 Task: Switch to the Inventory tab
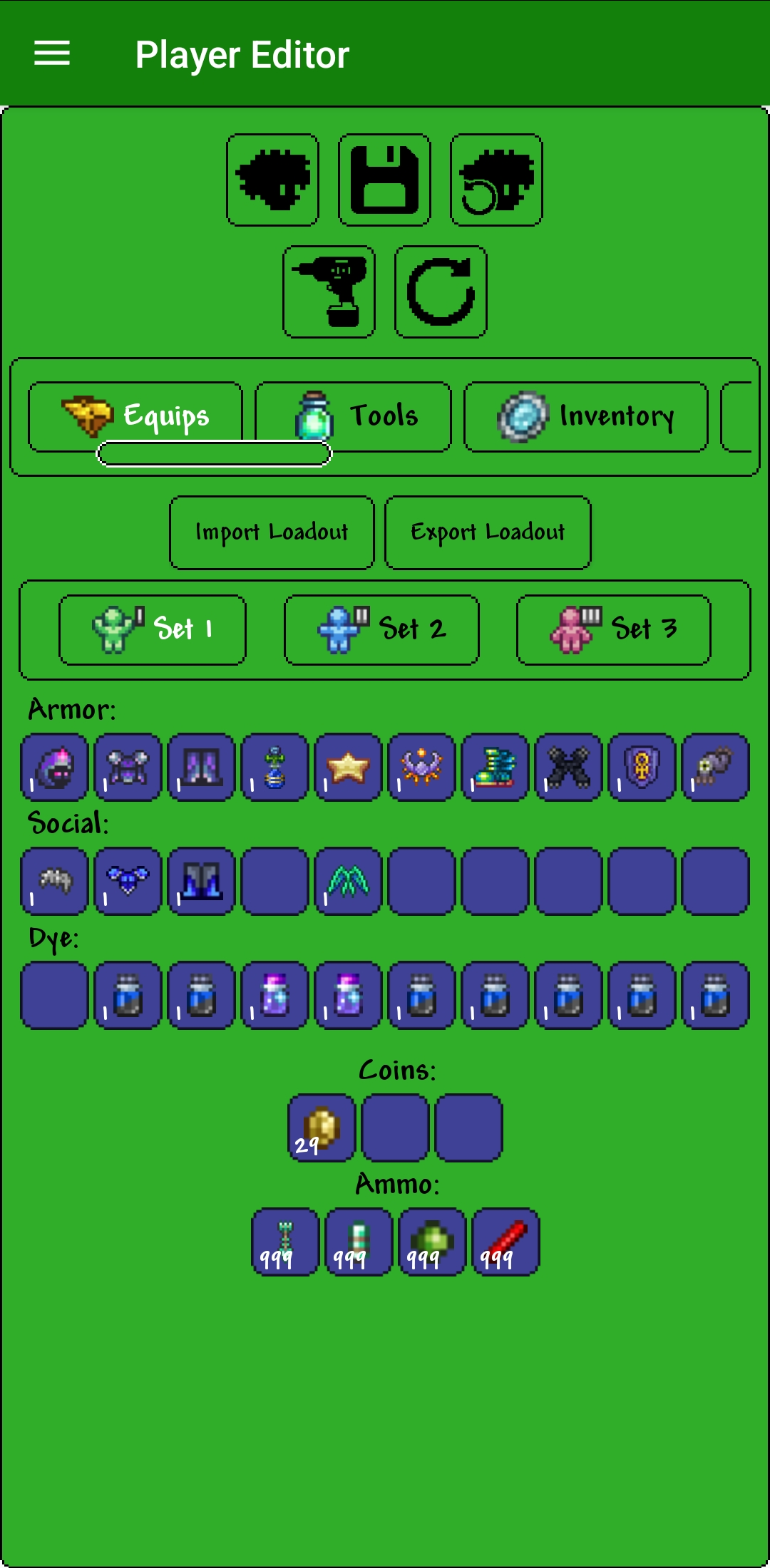click(585, 417)
